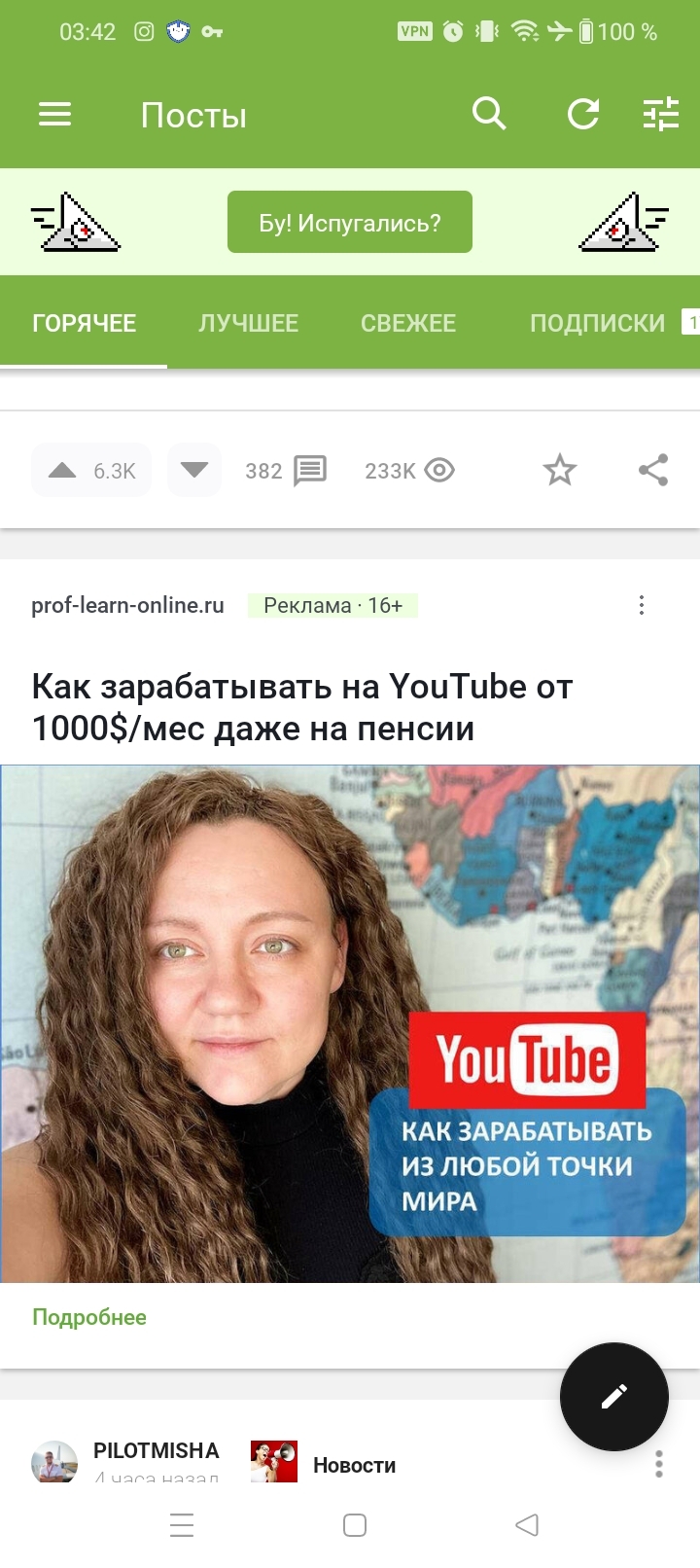Refresh the posts feed

pyautogui.click(x=583, y=115)
